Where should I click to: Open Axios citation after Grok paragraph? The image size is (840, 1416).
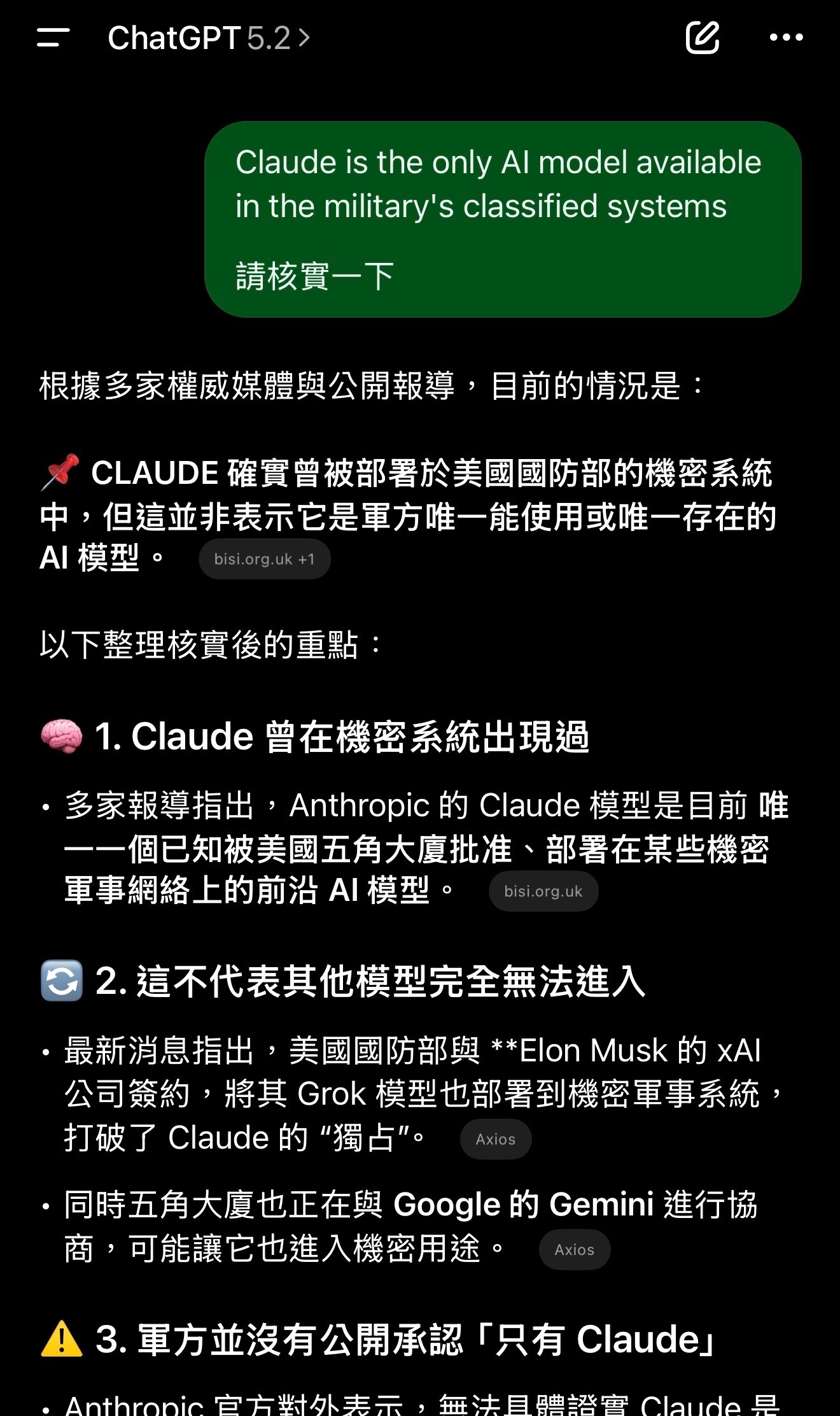coord(495,1139)
